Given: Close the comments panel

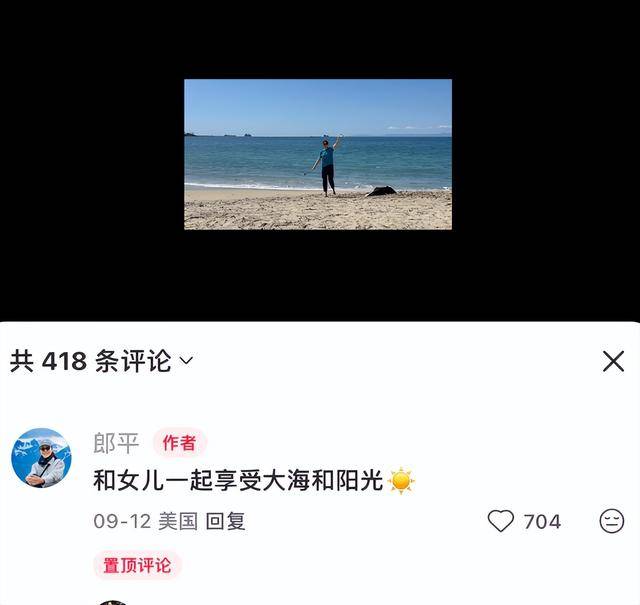Looking at the screenshot, I should point(613,362).
